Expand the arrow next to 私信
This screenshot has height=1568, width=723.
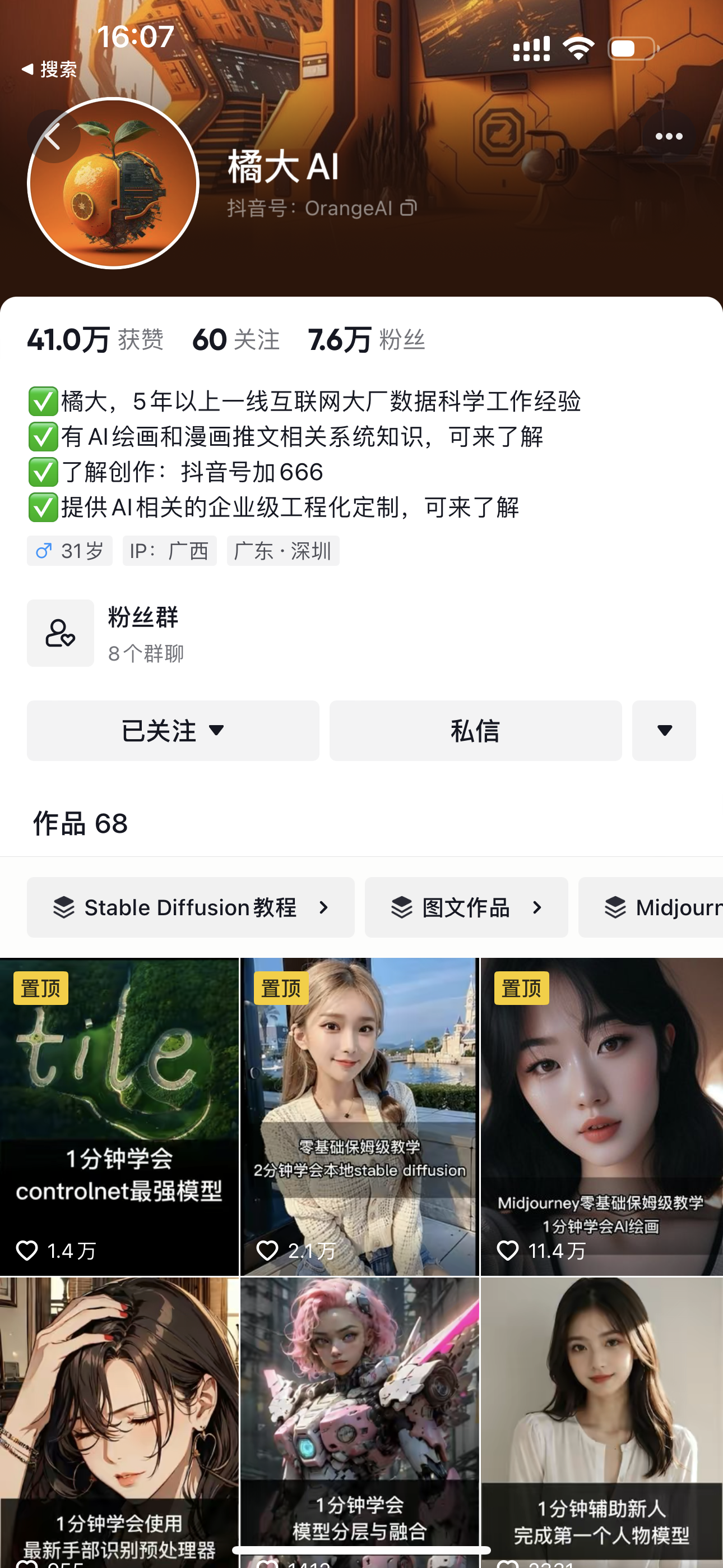[664, 730]
